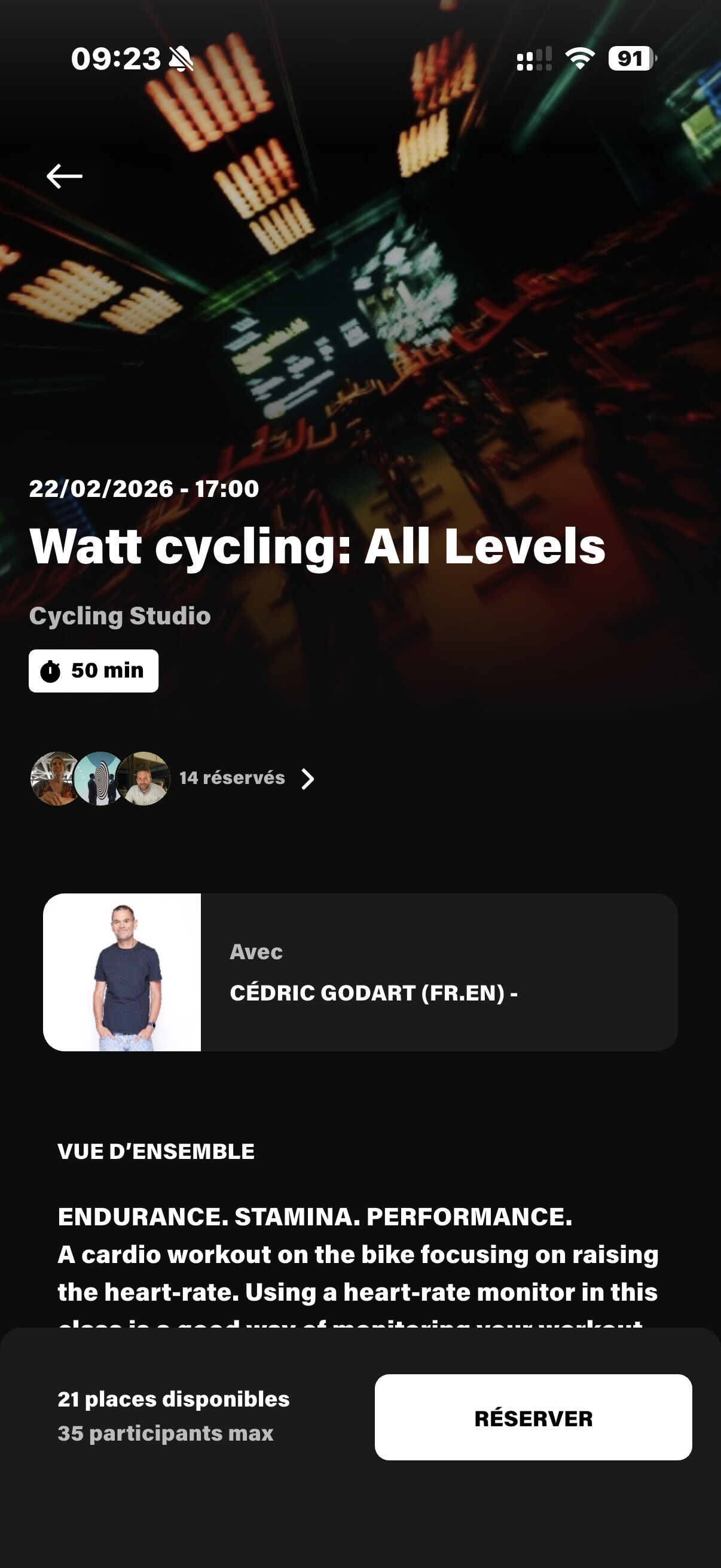Go back using the arrow icon
The width and height of the screenshot is (721, 1568).
65,176
